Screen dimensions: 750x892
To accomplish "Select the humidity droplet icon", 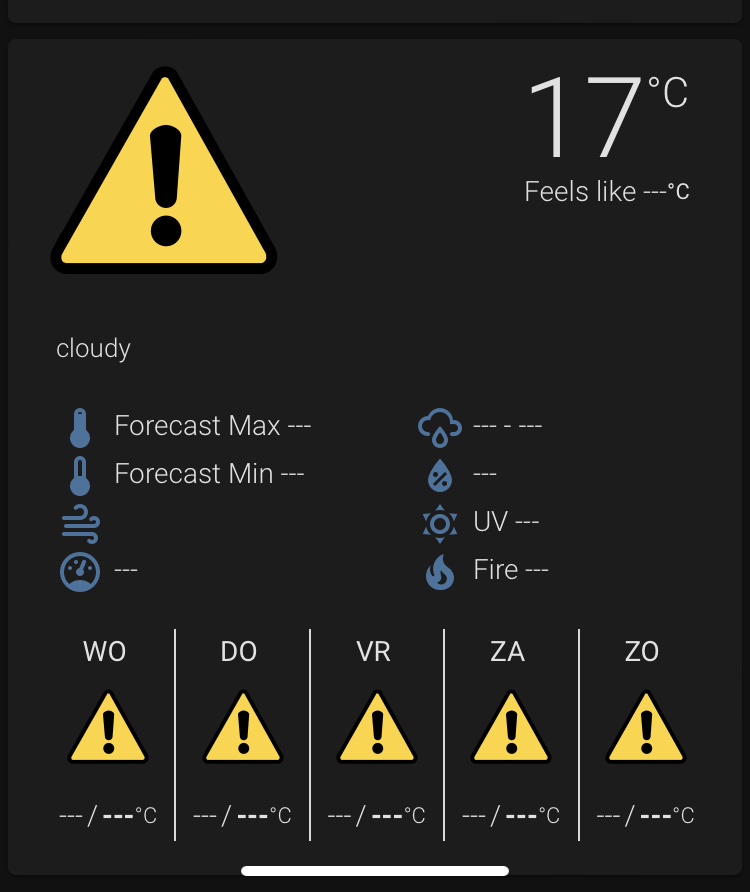I will coord(439,473).
